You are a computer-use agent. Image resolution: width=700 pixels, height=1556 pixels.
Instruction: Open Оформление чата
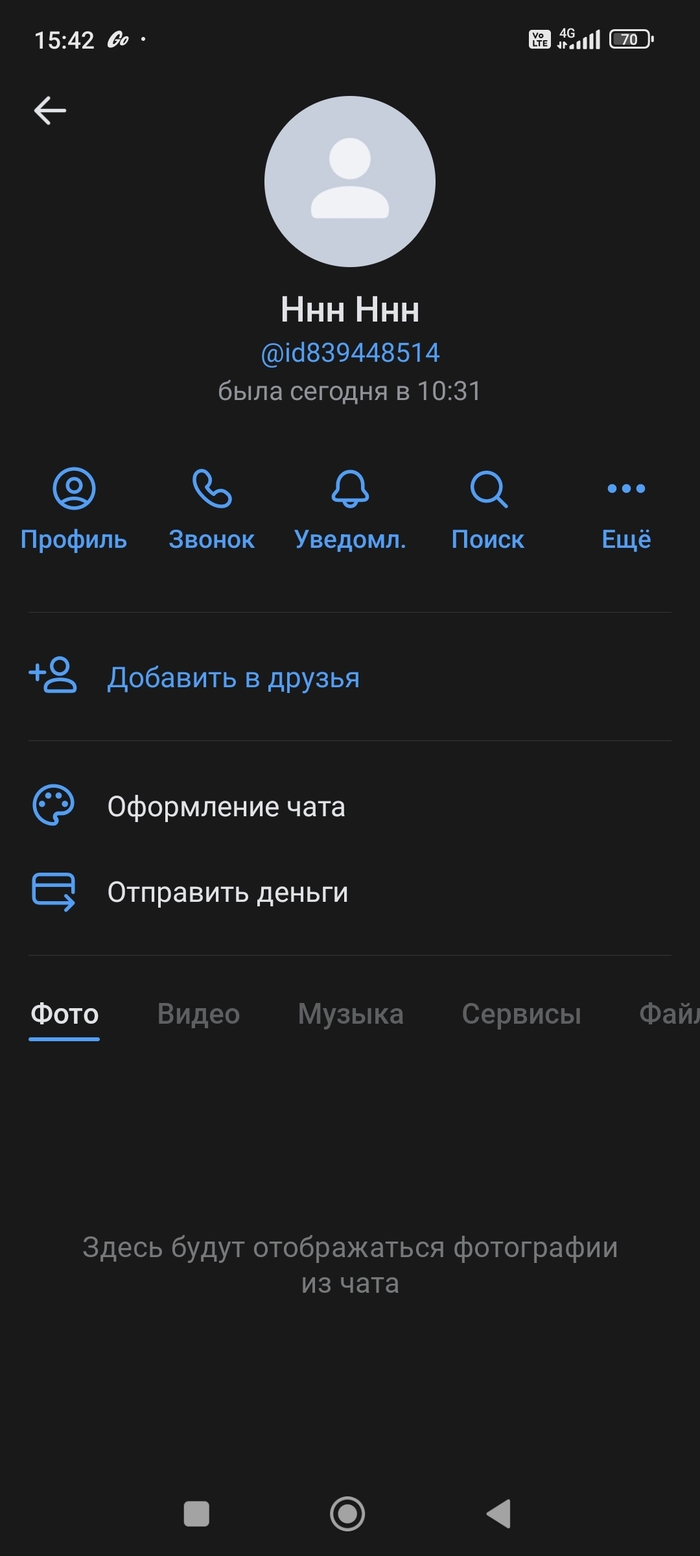(226, 806)
